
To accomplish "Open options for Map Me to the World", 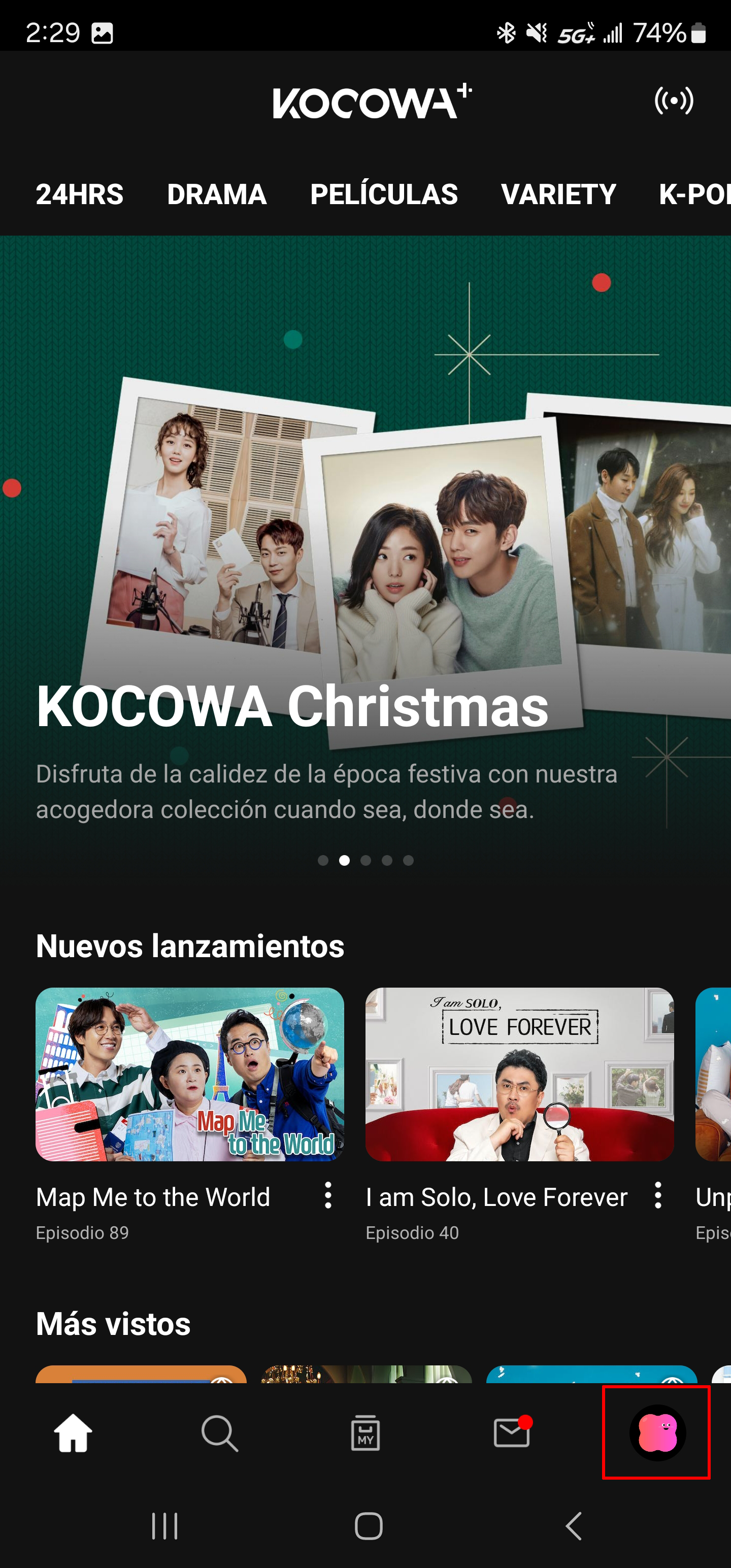I will [328, 1195].
